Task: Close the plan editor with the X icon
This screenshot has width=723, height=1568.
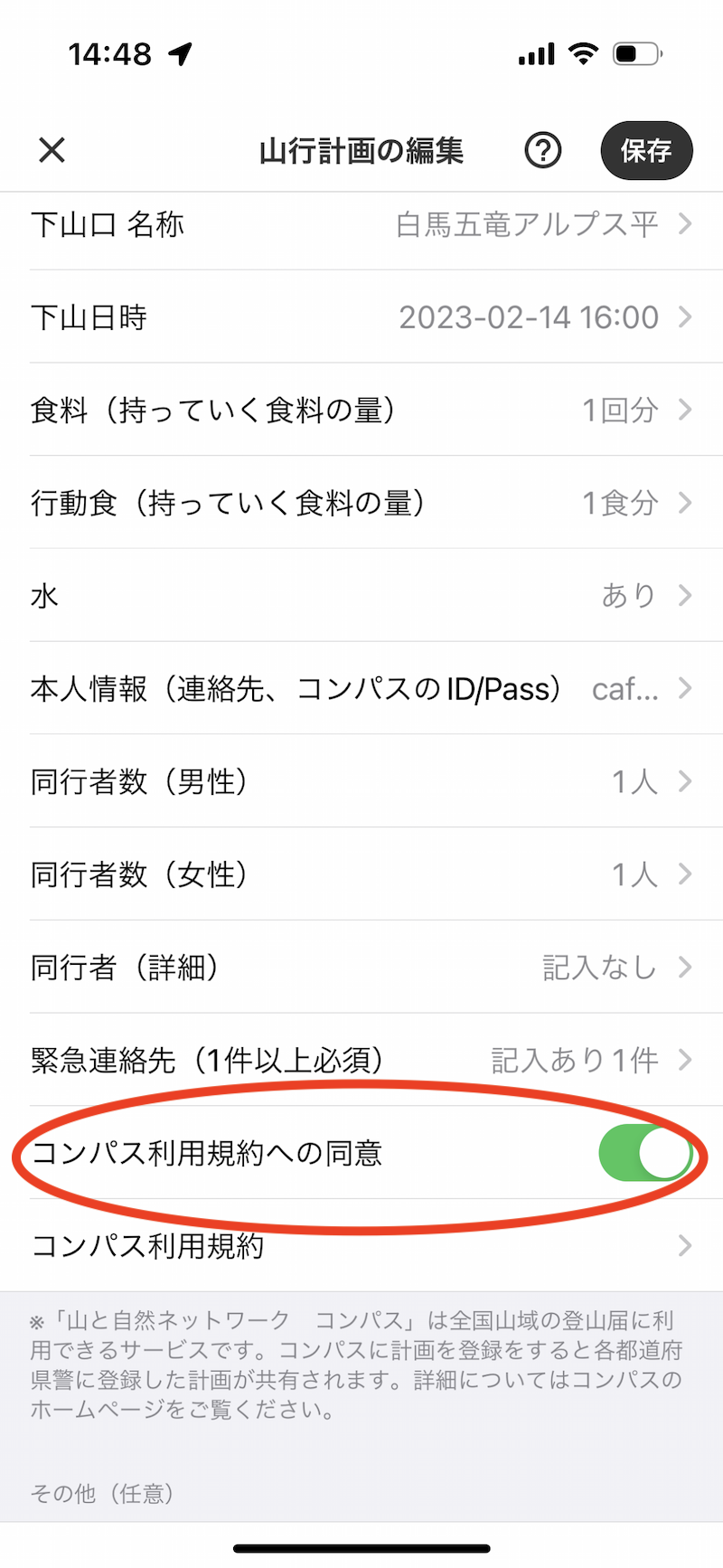Action: coord(52,150)
